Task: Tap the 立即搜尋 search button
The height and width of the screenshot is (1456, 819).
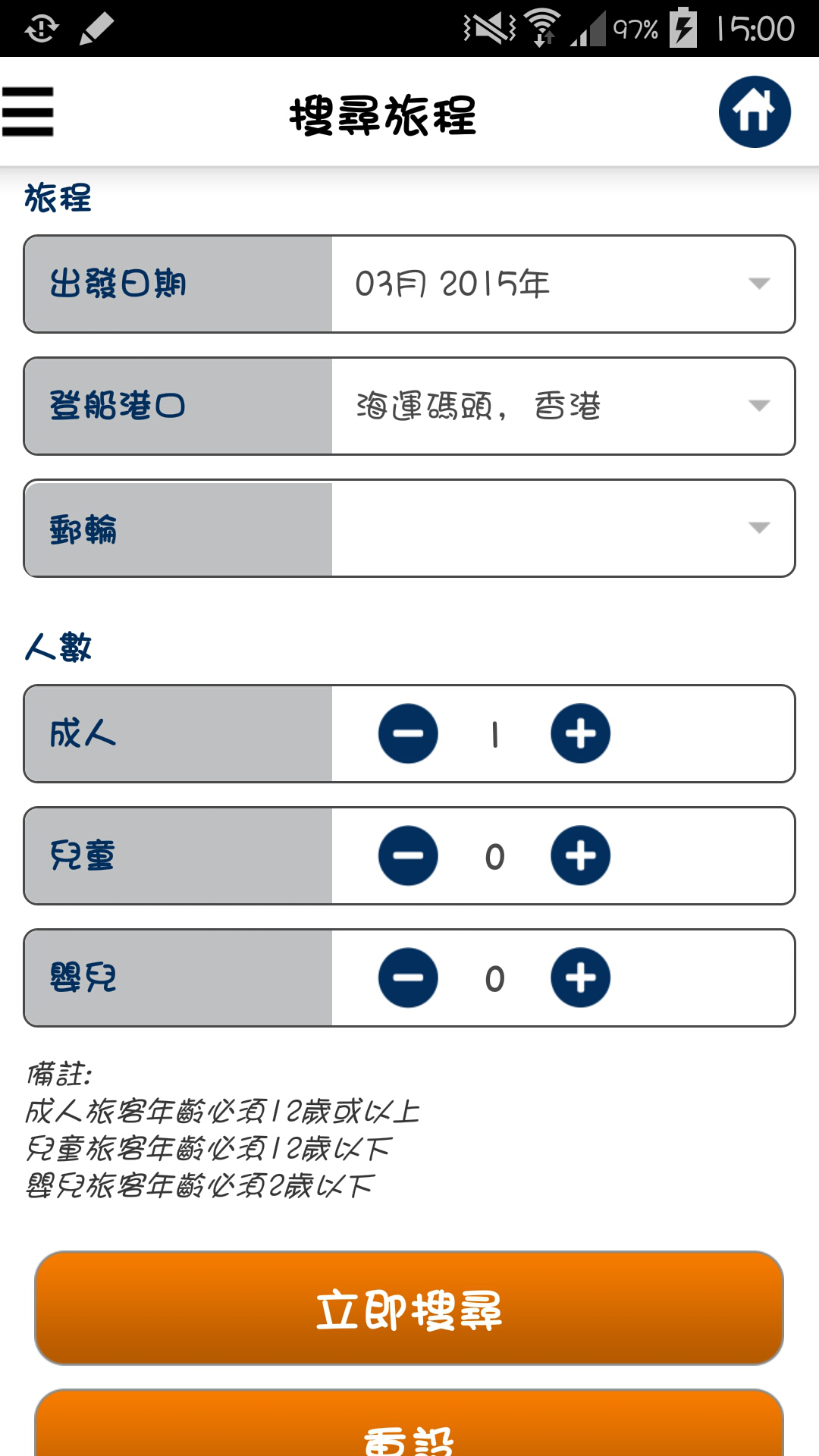Action: coord(409,1308)
